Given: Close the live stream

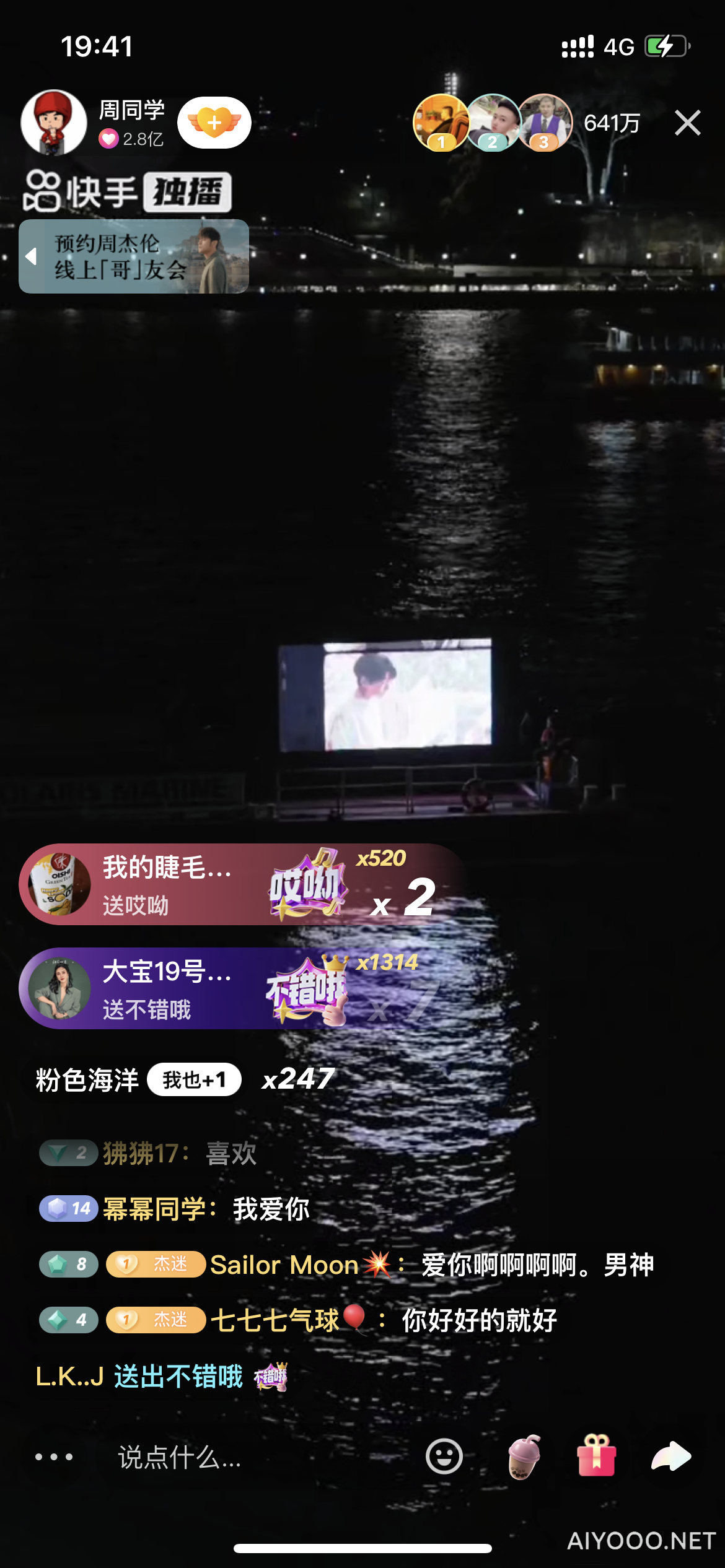Looking at the screenshot, I should [x=687, y=123].
